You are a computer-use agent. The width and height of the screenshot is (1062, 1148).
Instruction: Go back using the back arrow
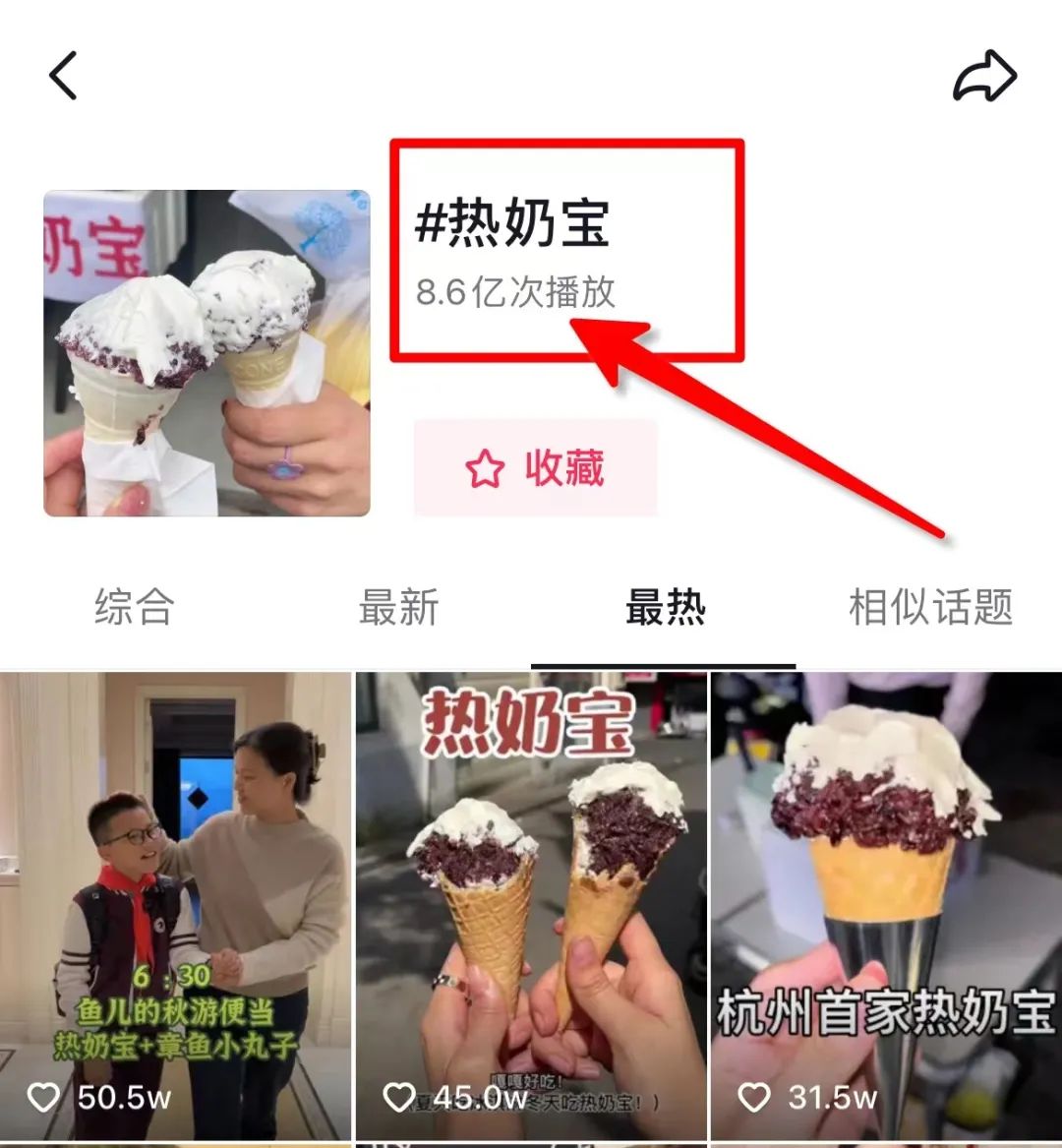pos(63,76)
